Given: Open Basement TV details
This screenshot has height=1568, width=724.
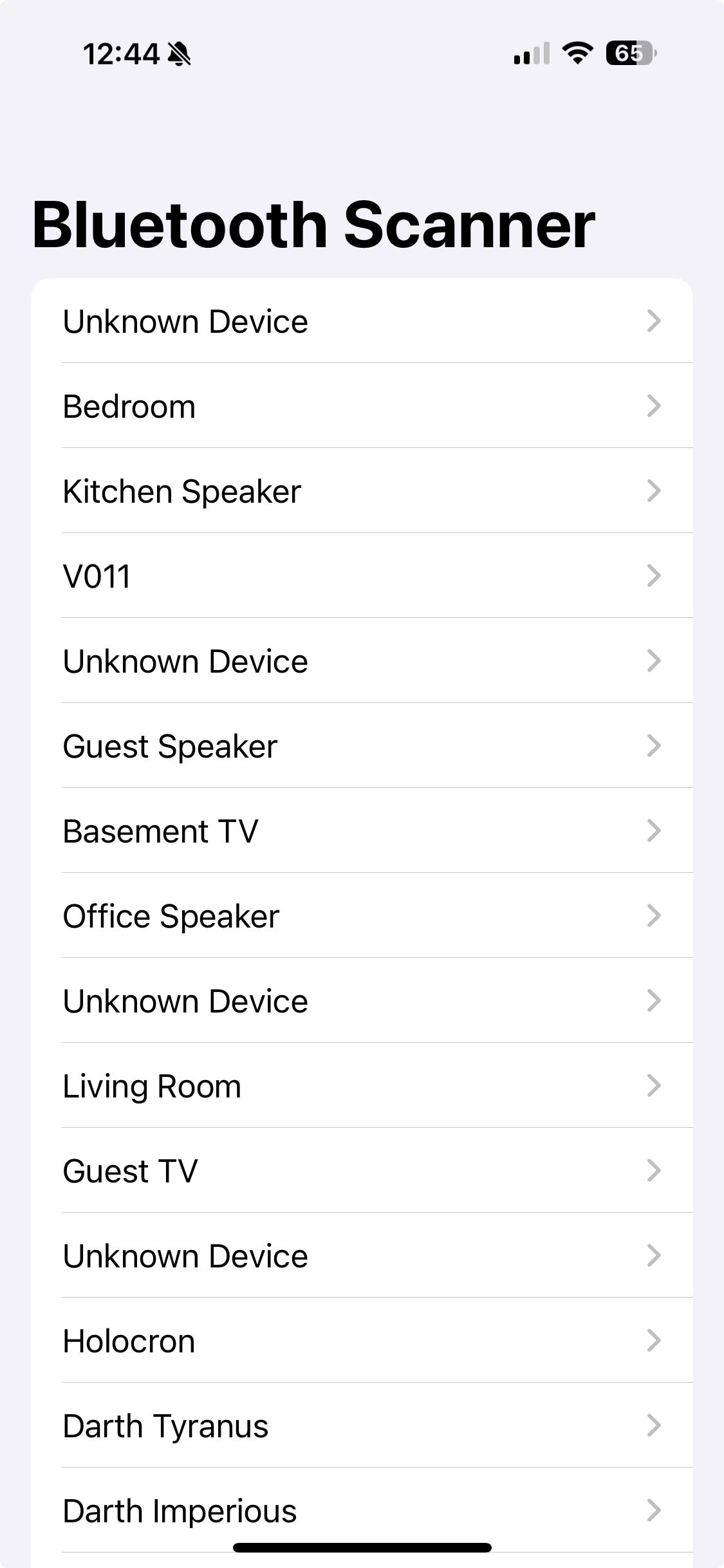Looking at the screenshot, I should pos(360,831).
